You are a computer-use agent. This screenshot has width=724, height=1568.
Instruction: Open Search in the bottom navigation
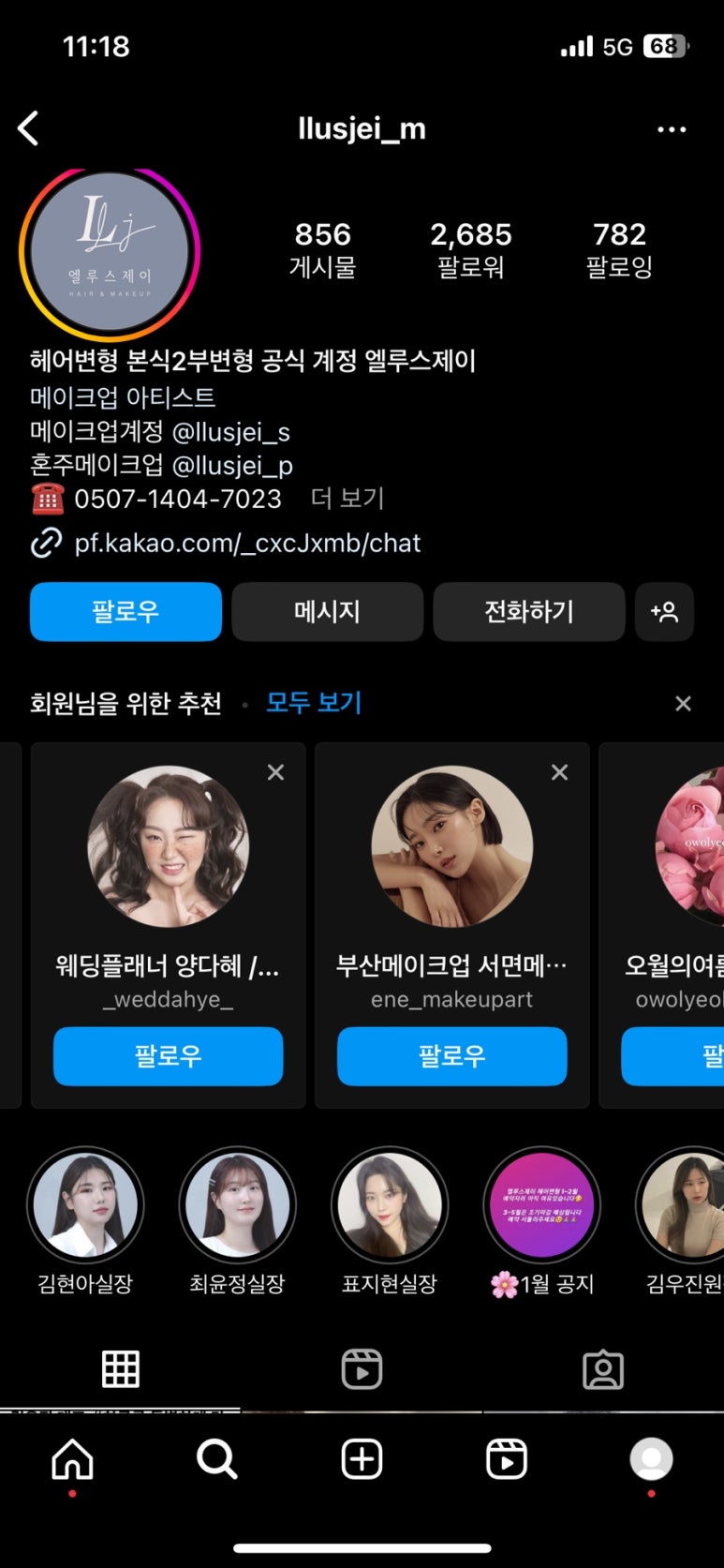[x=216, y=1459]
